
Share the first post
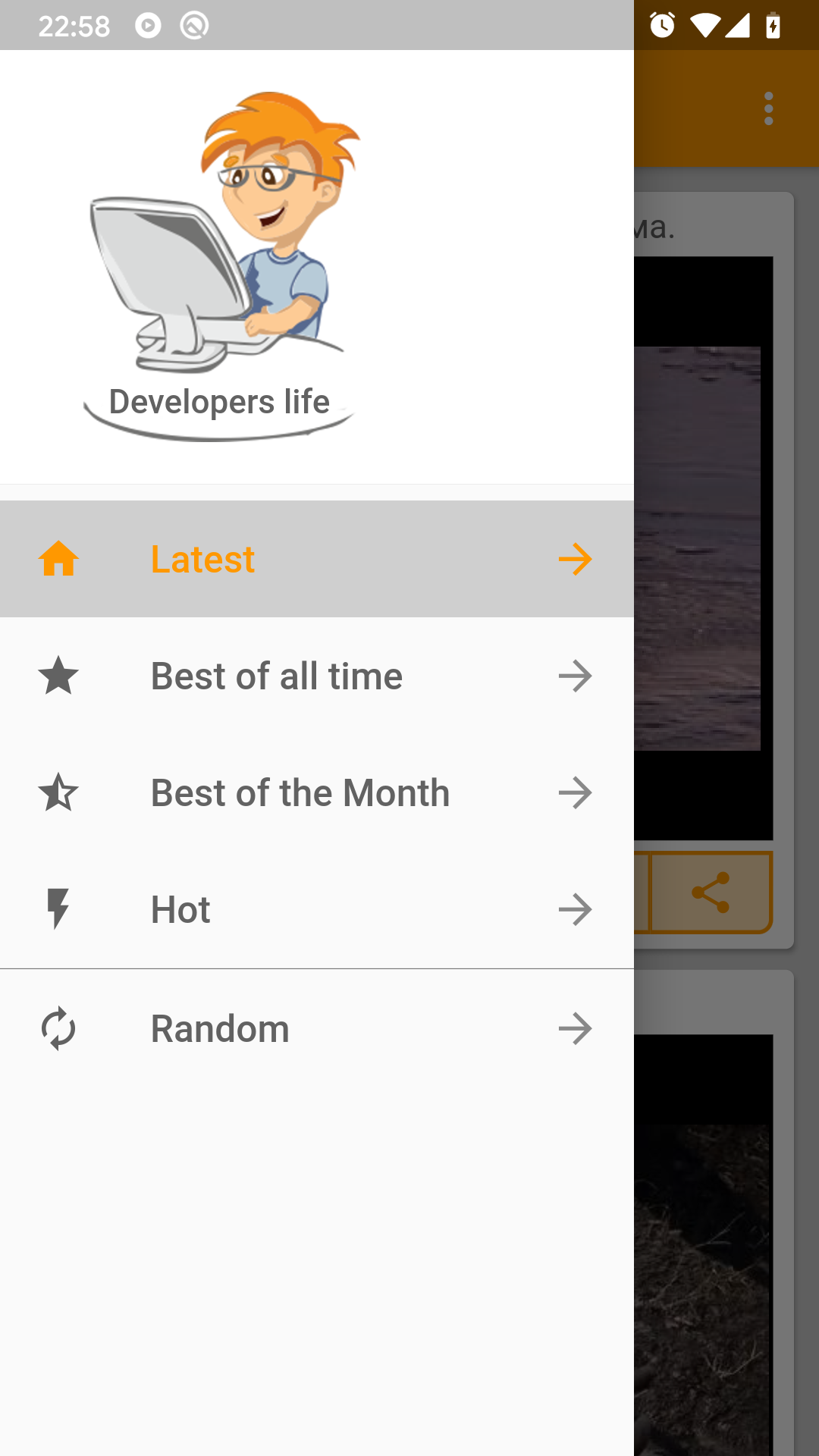[711, 893]
